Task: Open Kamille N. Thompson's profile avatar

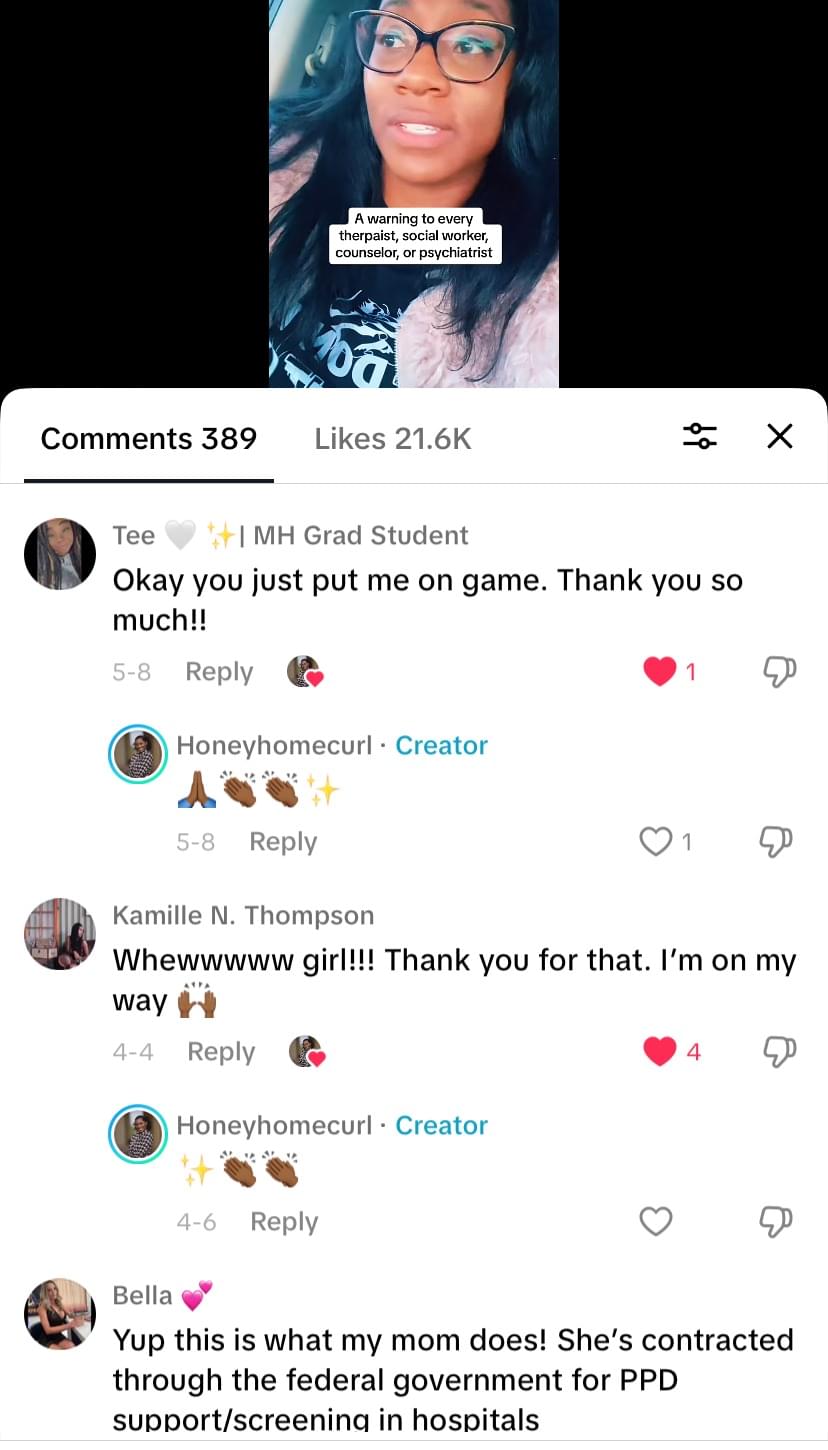Action: (60, 934)
